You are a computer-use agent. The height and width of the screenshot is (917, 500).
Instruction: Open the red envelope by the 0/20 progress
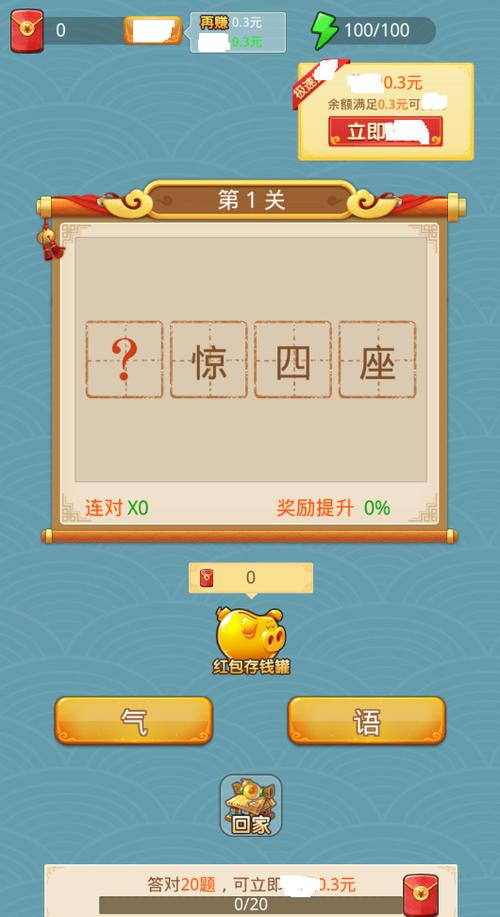420,895
